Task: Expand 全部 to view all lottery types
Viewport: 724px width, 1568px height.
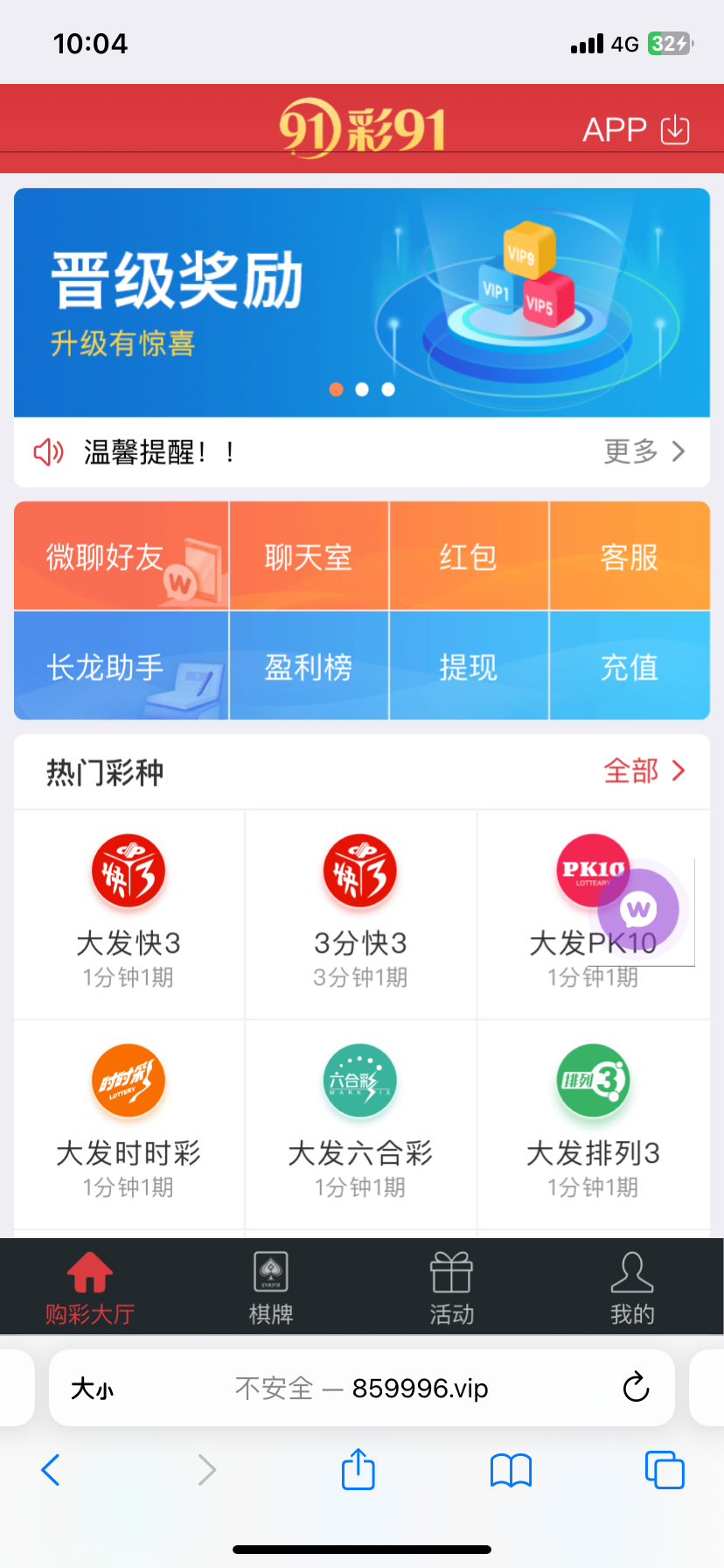Action: click(633, 772)
